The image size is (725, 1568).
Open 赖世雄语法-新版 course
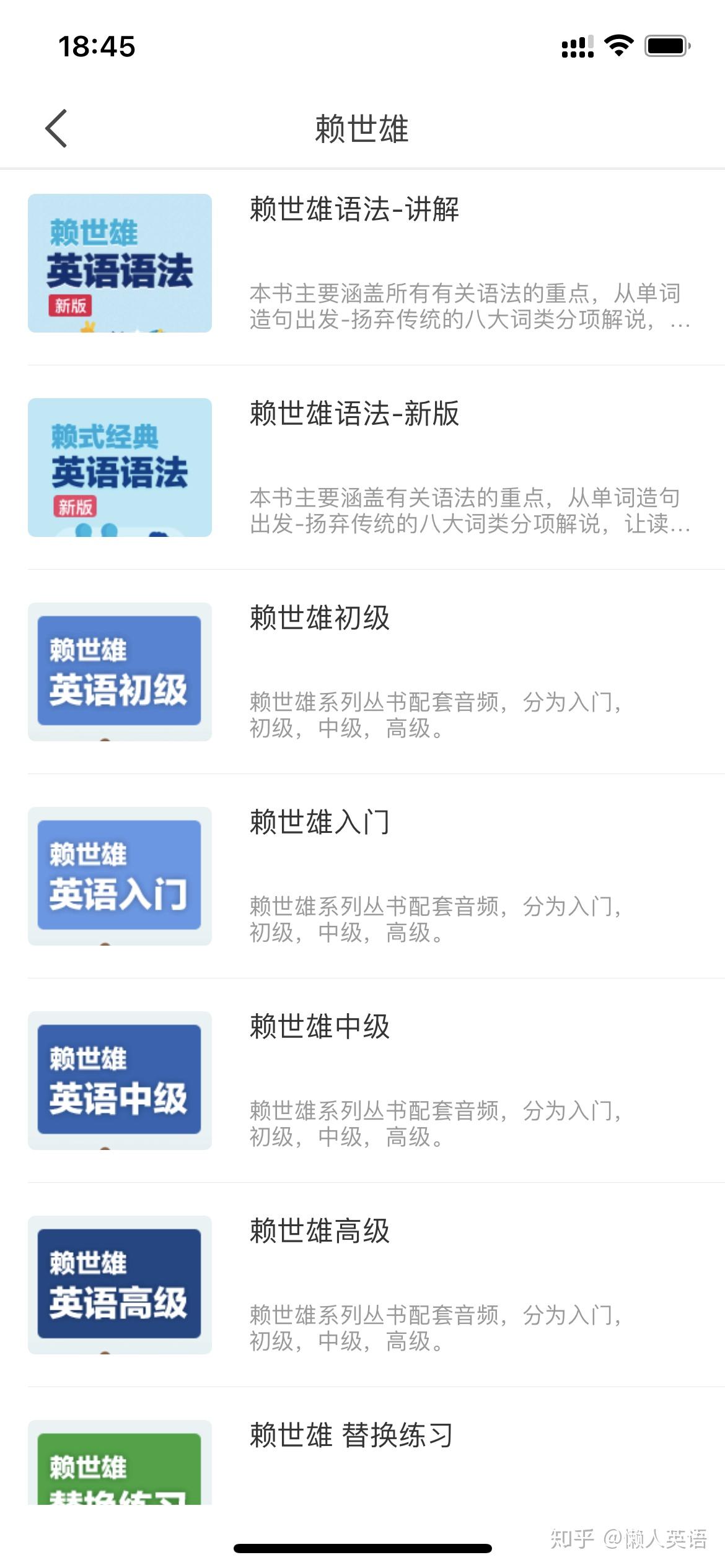pos(354,414)
